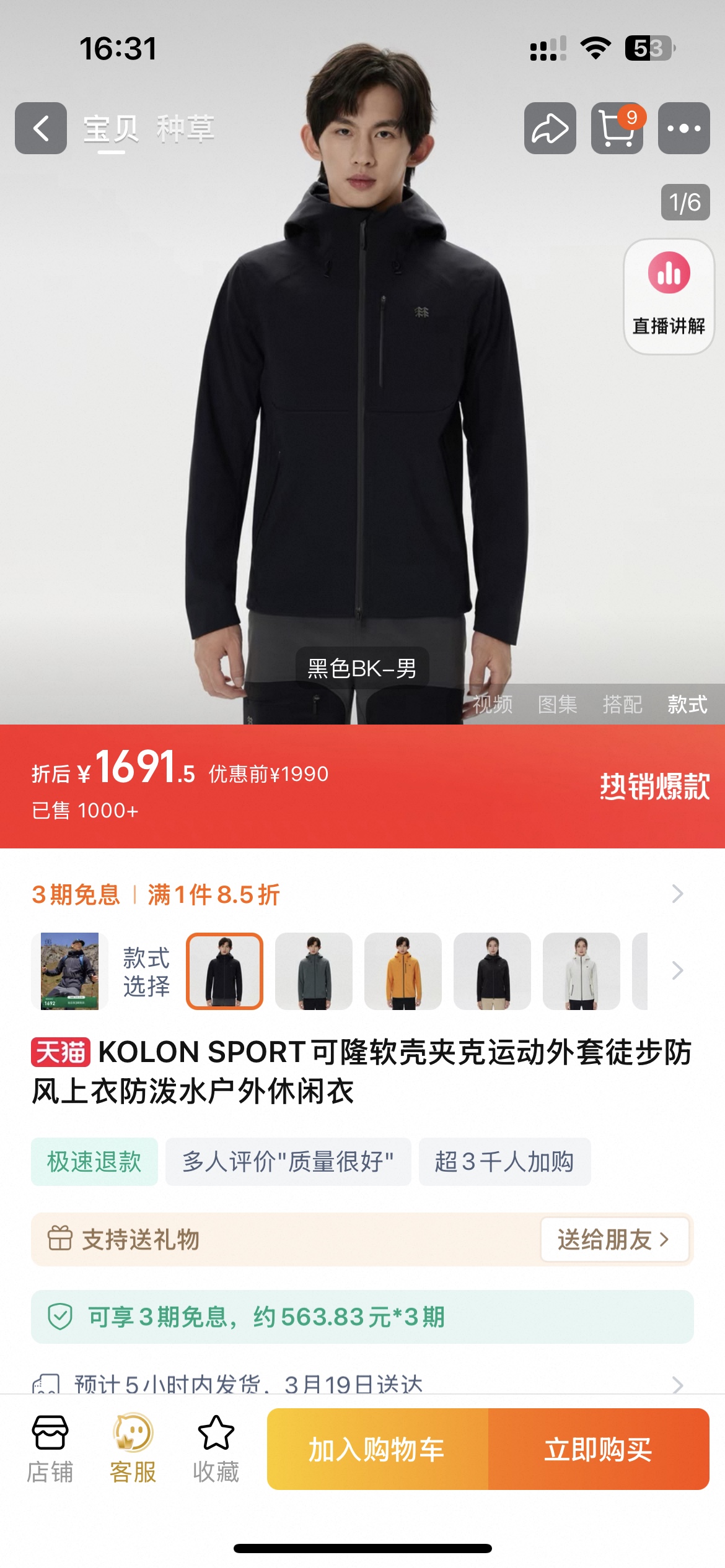Switch to the 图集 media tab
Image resolution: width=725 pixels, height=1568 pixels.
(x=557, y=704)
